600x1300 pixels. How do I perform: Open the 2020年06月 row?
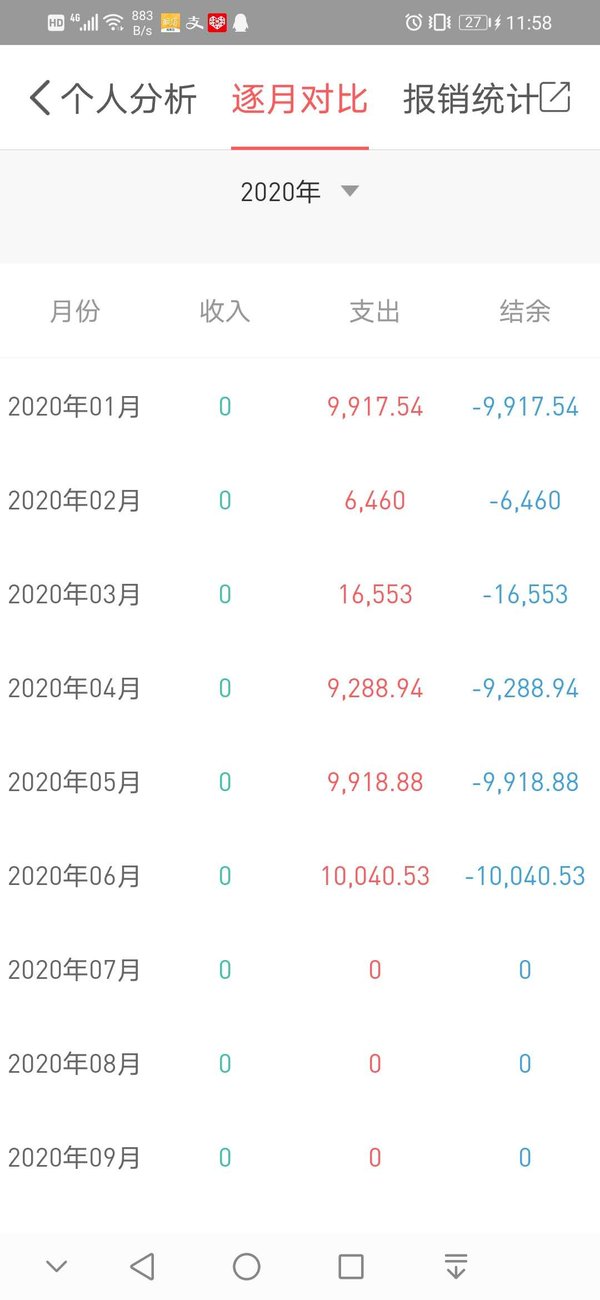pos(300,876)
